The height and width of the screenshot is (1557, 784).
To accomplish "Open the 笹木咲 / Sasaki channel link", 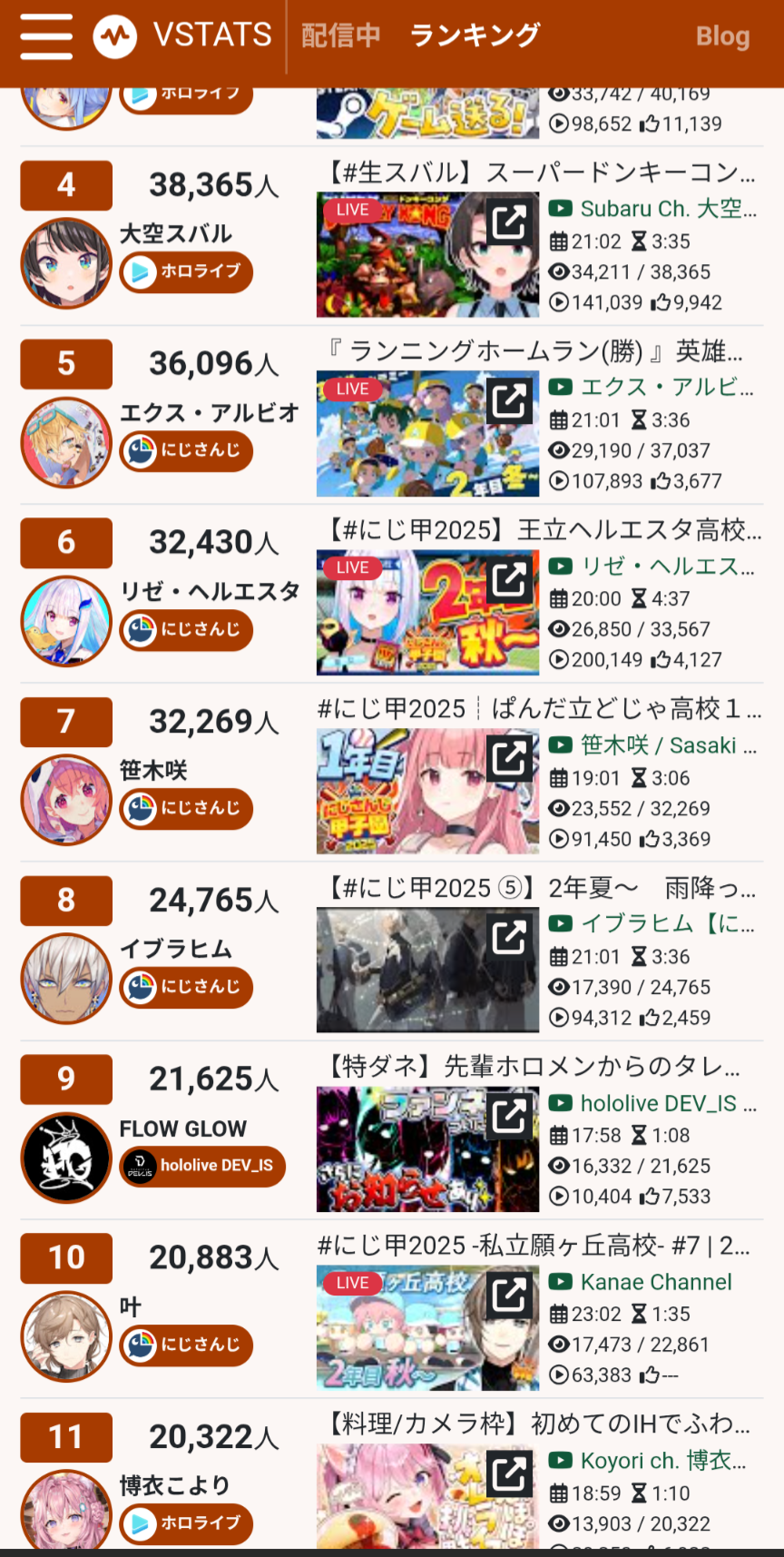I will (652, 745).
